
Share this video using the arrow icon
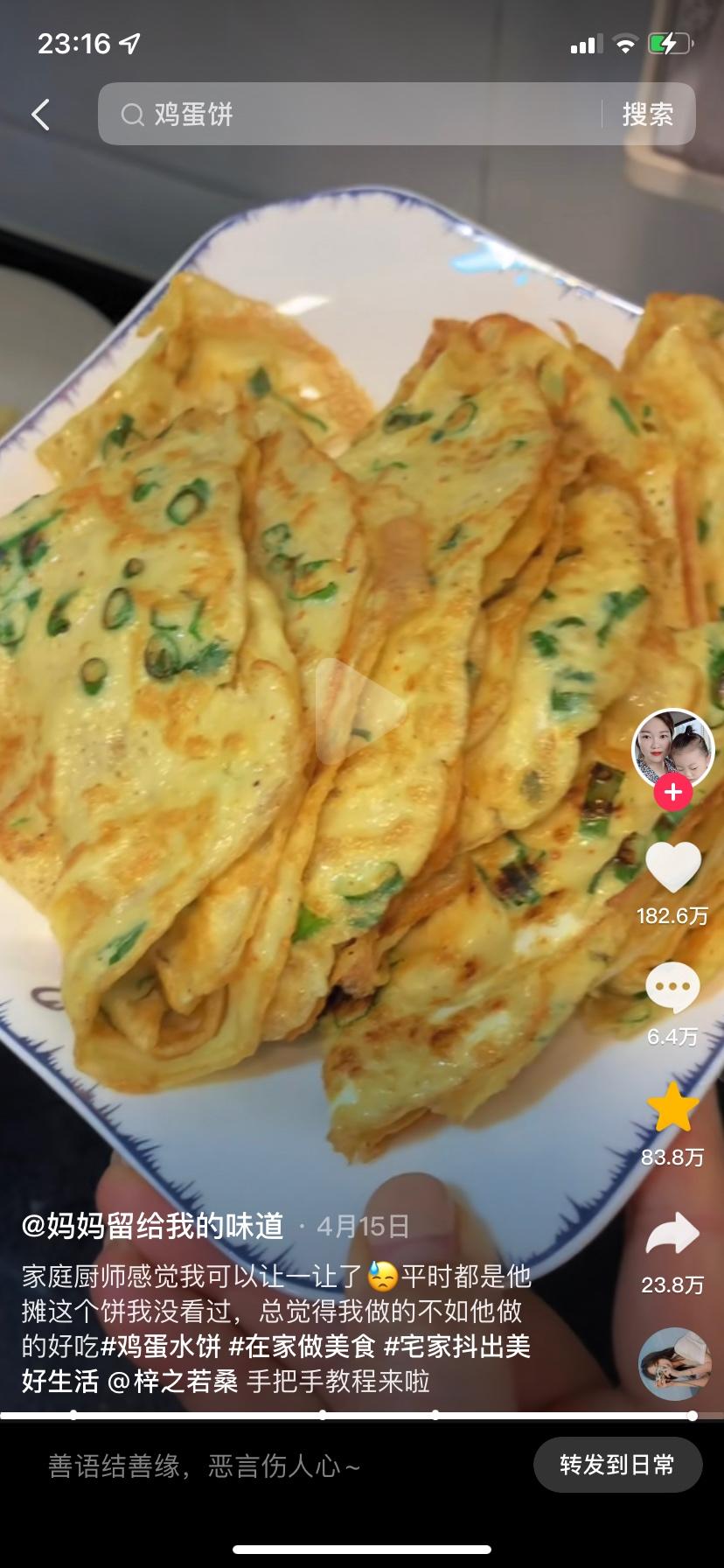coord(672,1235)
